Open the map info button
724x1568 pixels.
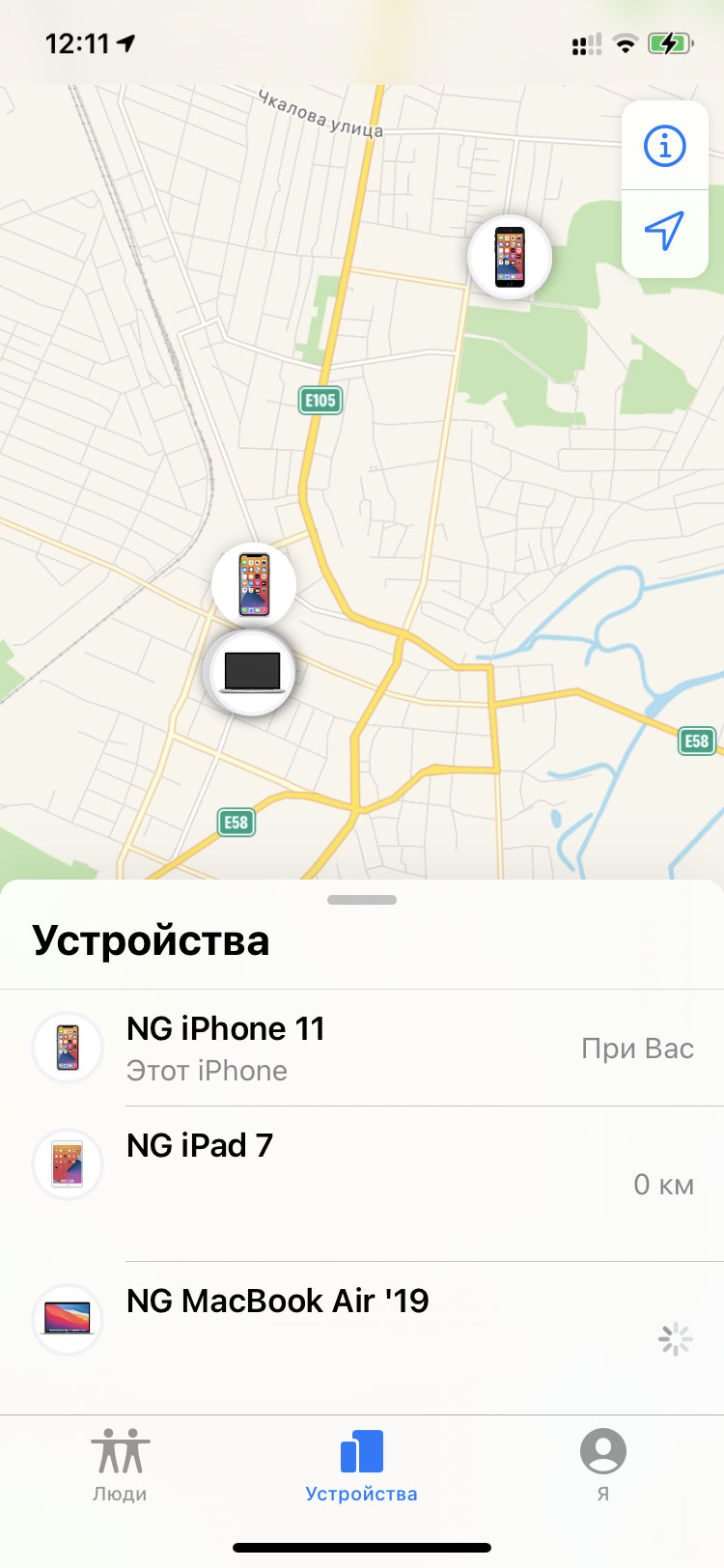(x=664, y=146)
